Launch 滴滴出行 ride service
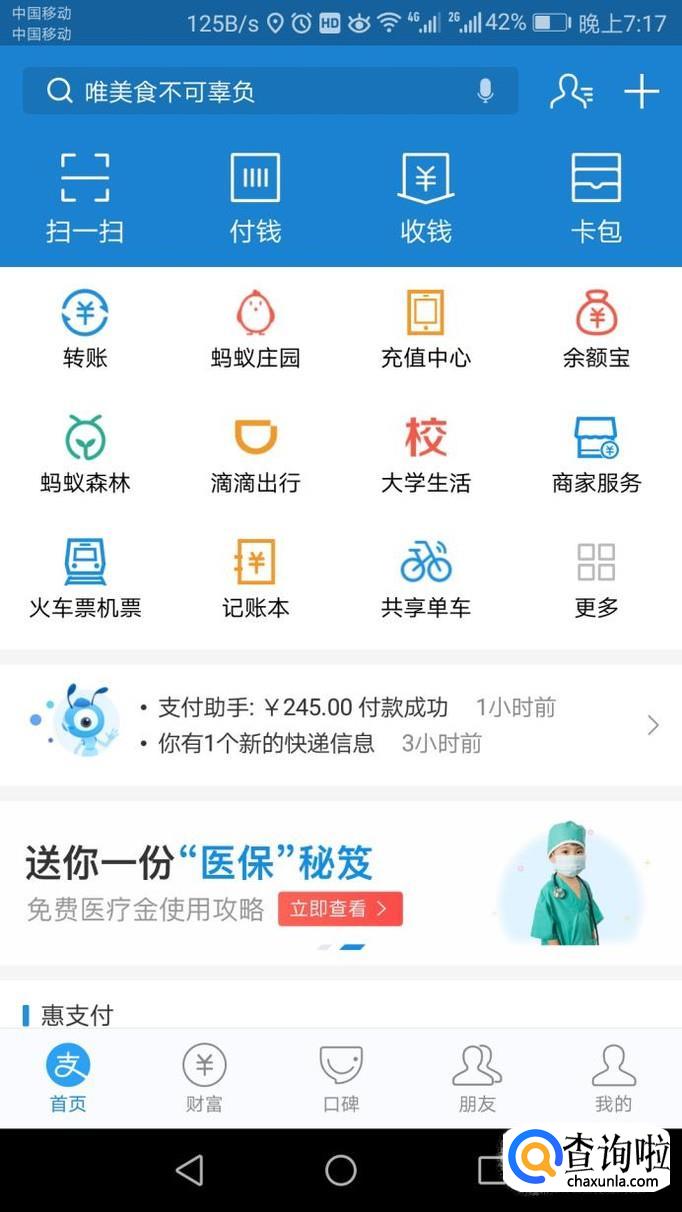682x1212 pixels. pyautogui.click(x=255, y=453)
